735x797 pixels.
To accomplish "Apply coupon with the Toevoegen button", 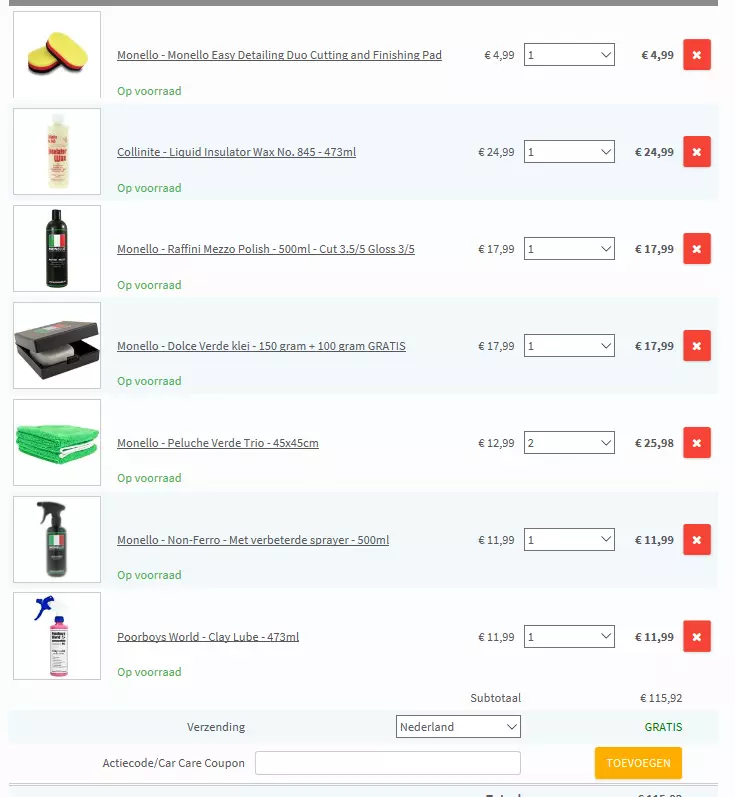I will tap(638, 763).
